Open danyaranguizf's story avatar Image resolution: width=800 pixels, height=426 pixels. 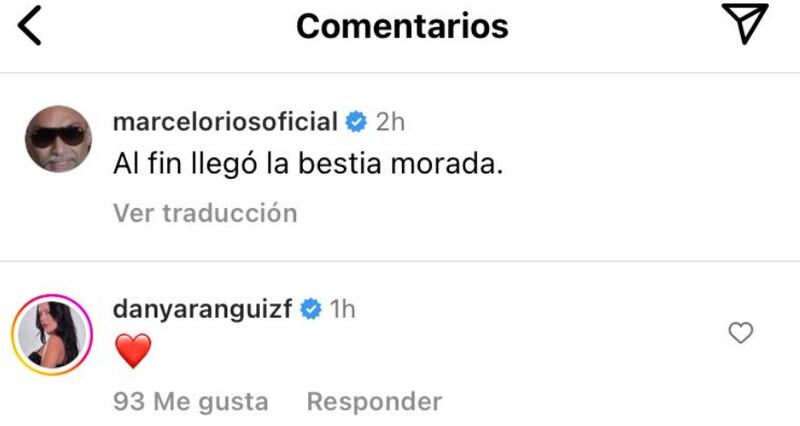(52, 334)
